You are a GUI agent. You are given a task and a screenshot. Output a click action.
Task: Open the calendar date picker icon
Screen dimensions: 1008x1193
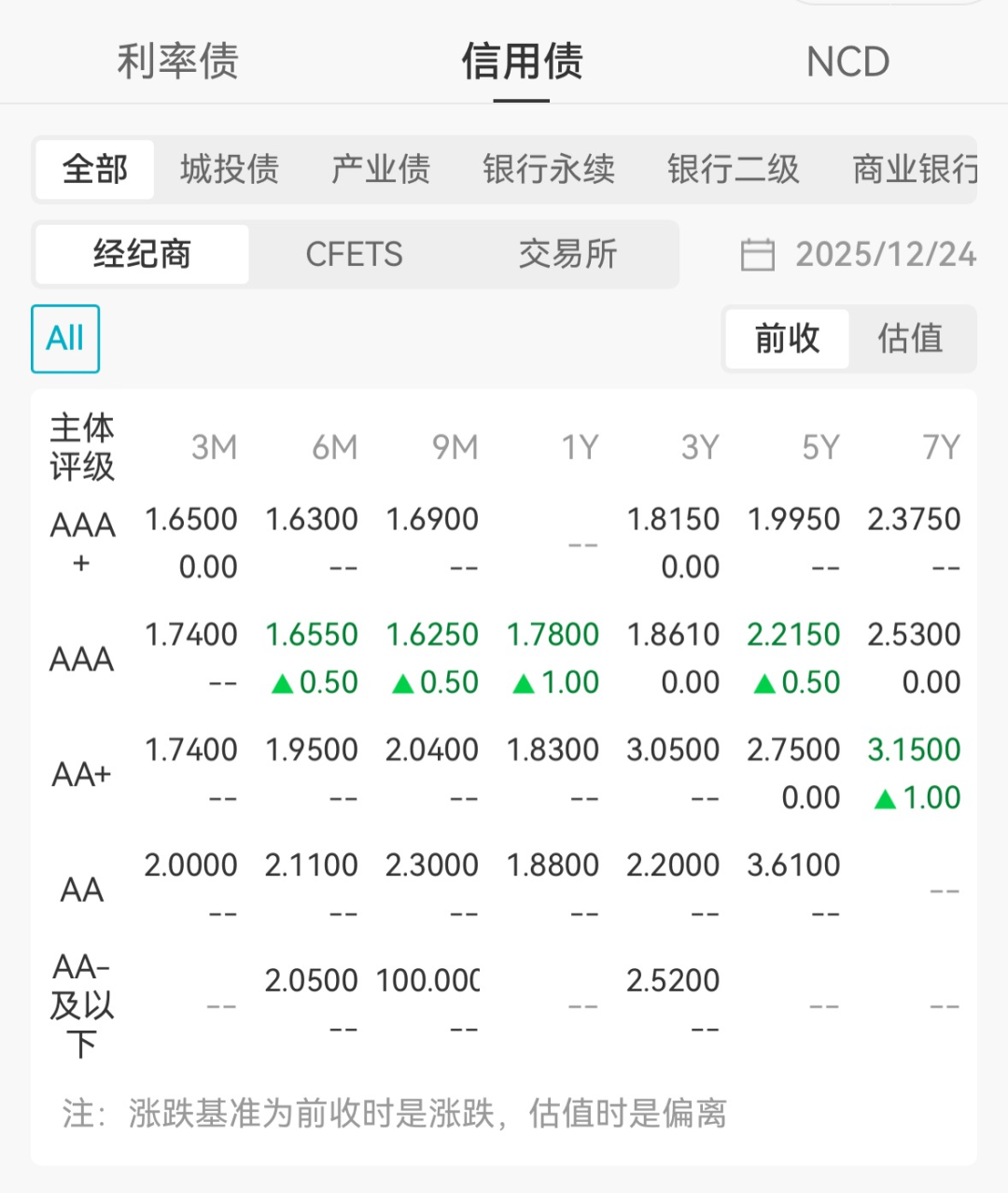(x=758, y=254)
